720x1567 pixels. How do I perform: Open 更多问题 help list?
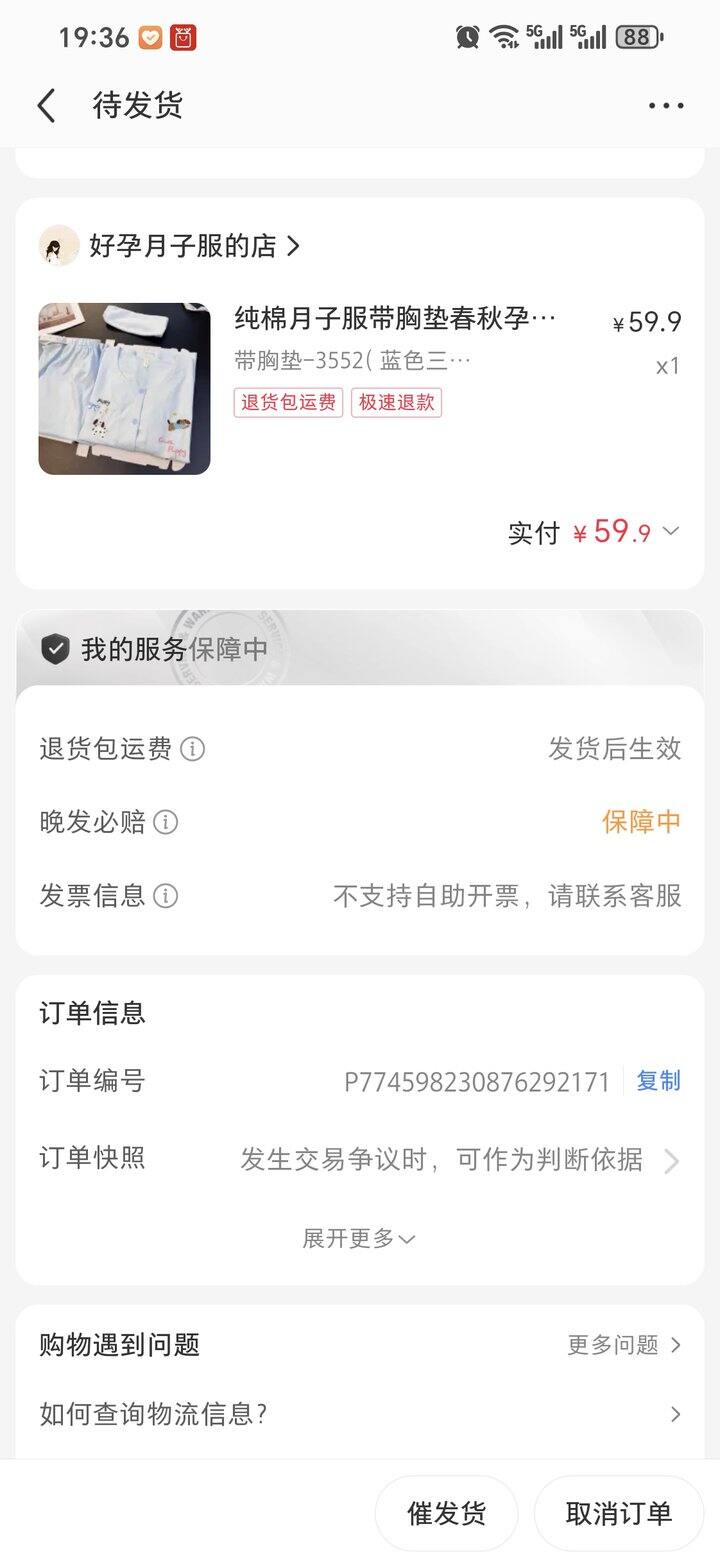point(624,1345)
